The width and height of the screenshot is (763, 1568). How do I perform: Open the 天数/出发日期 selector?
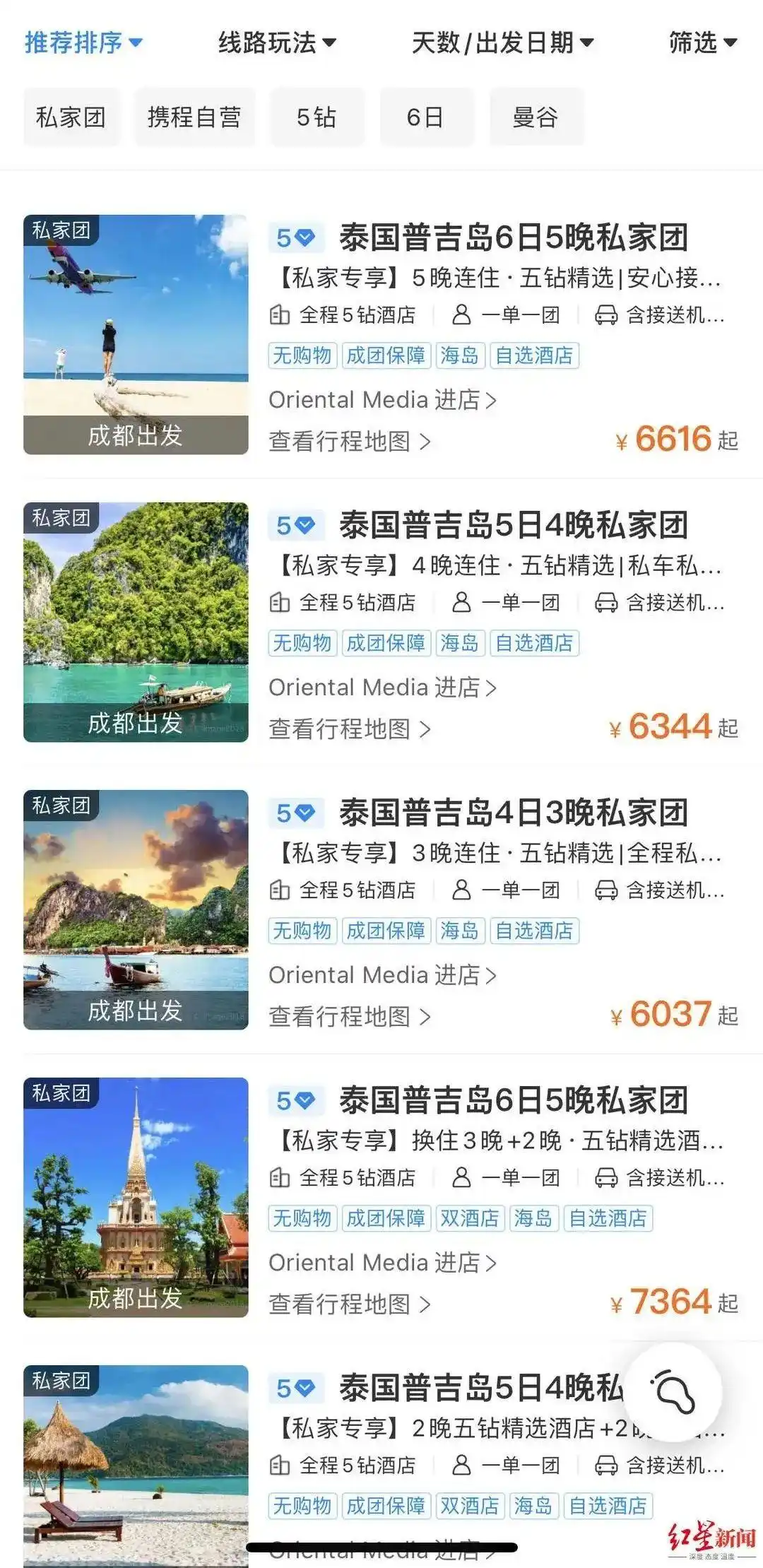[503, 42]
